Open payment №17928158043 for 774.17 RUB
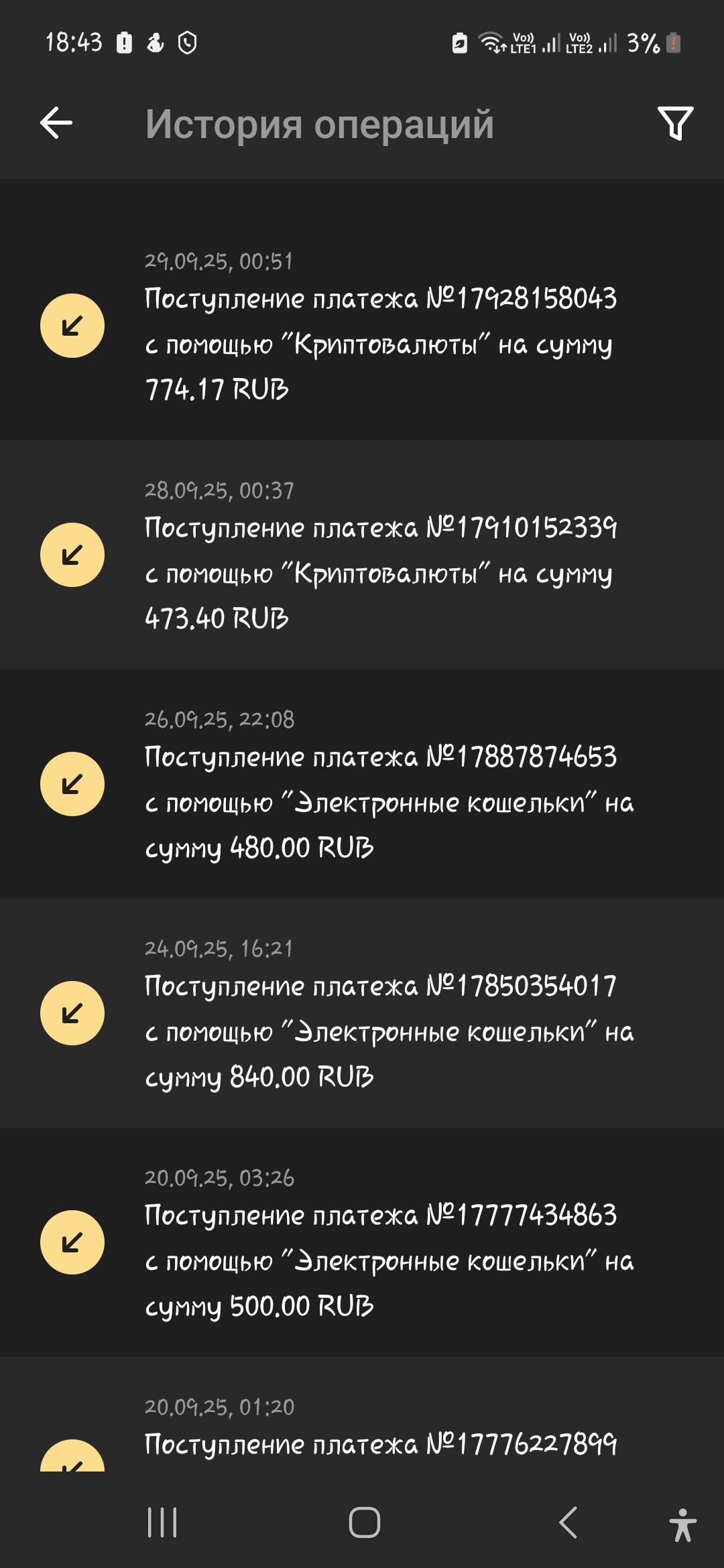 380,343
